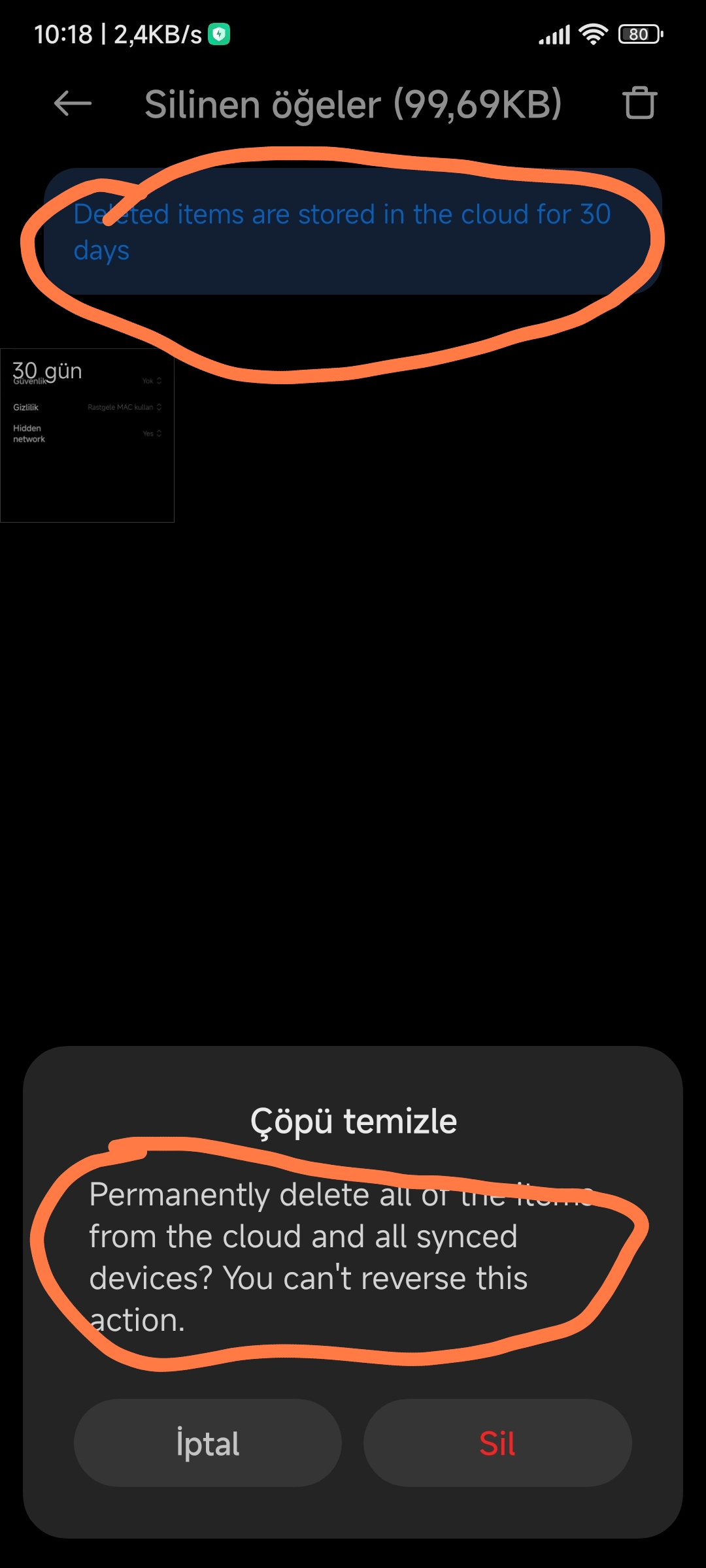This screenshot has height=1568, width=706.
Task: Go back using the top-left arrow
Action: point(73,103)
